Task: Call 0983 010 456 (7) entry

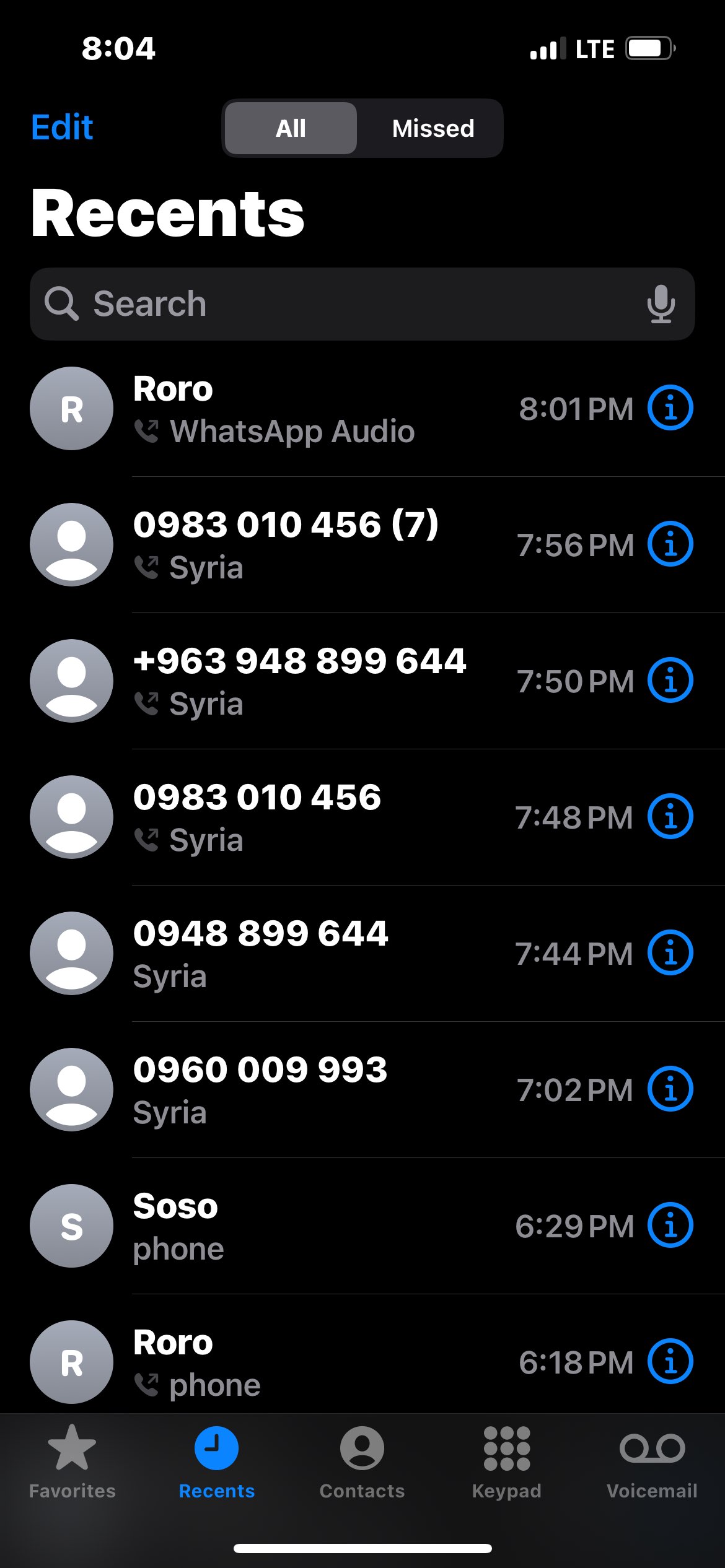Action: 310,545
